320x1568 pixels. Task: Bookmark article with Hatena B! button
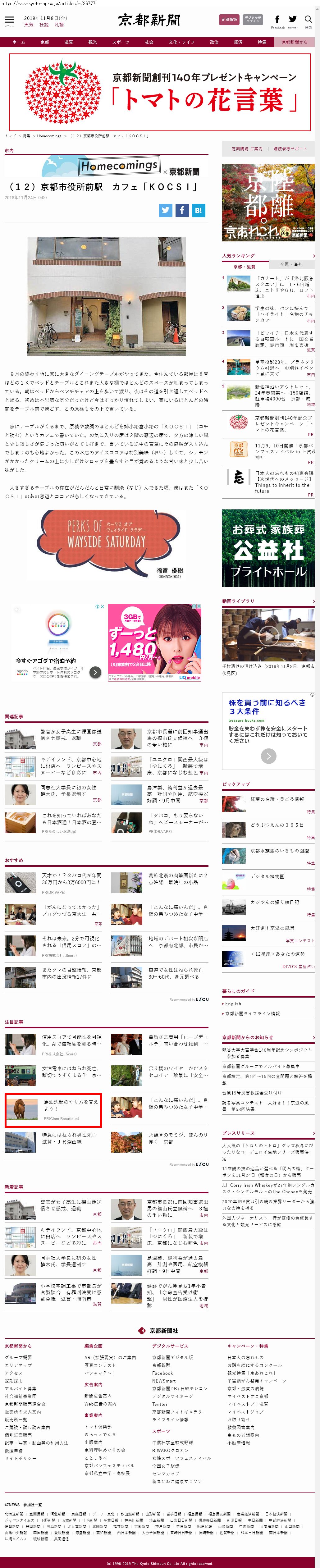click(x=198, y=210)
